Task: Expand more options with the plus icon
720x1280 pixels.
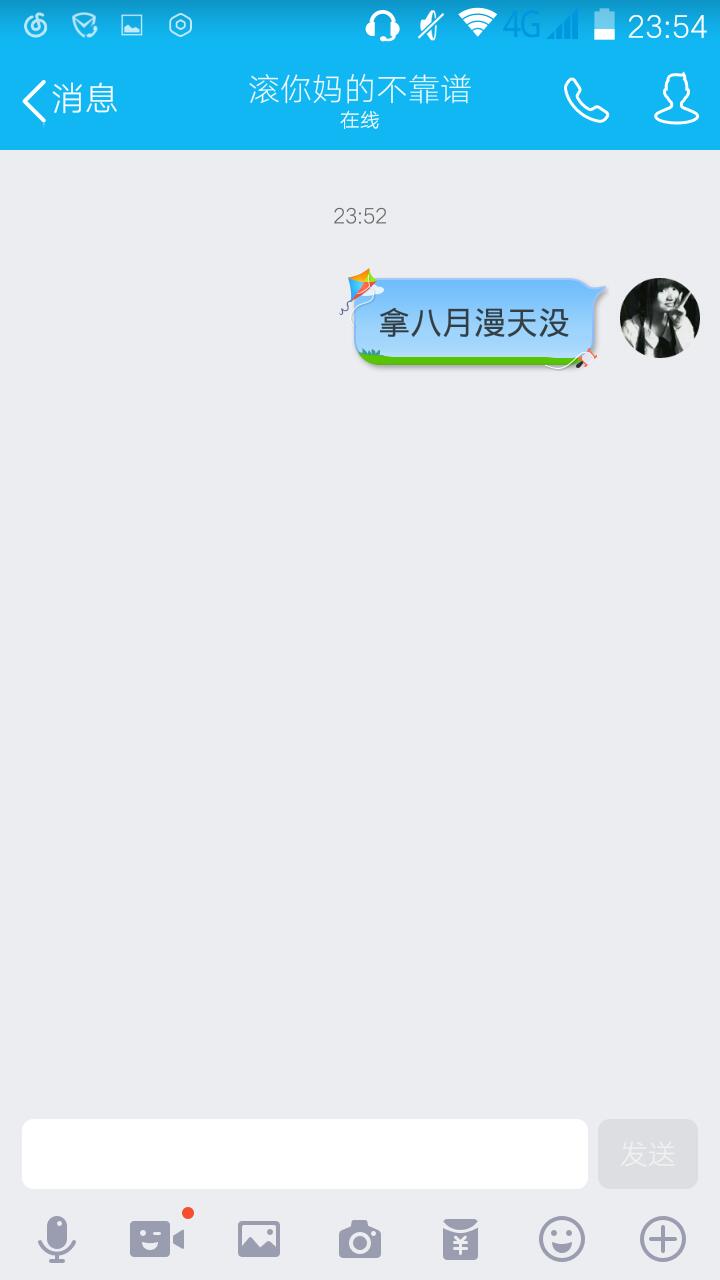Action: click(x=663, y=1240)
